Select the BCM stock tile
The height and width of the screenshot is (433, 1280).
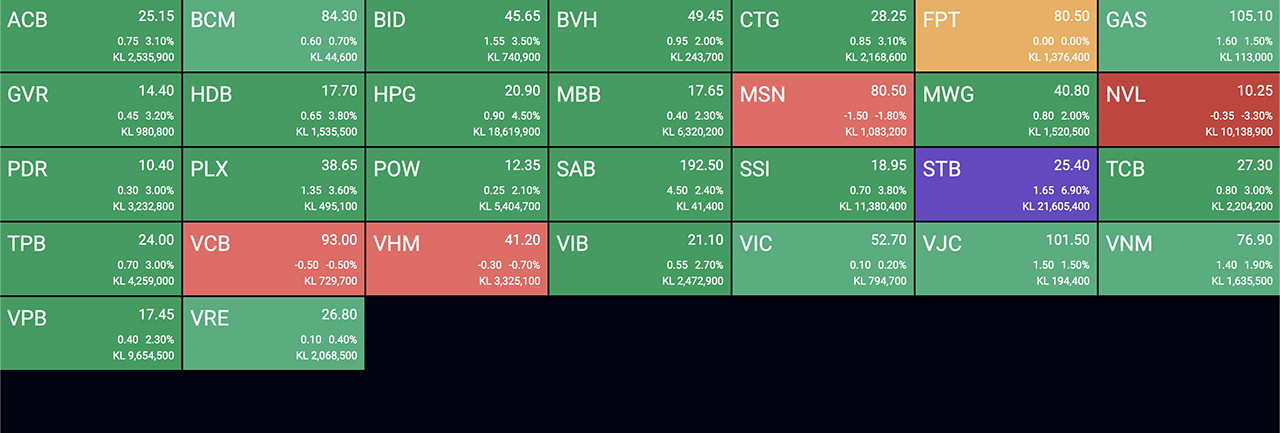point(274,36)
